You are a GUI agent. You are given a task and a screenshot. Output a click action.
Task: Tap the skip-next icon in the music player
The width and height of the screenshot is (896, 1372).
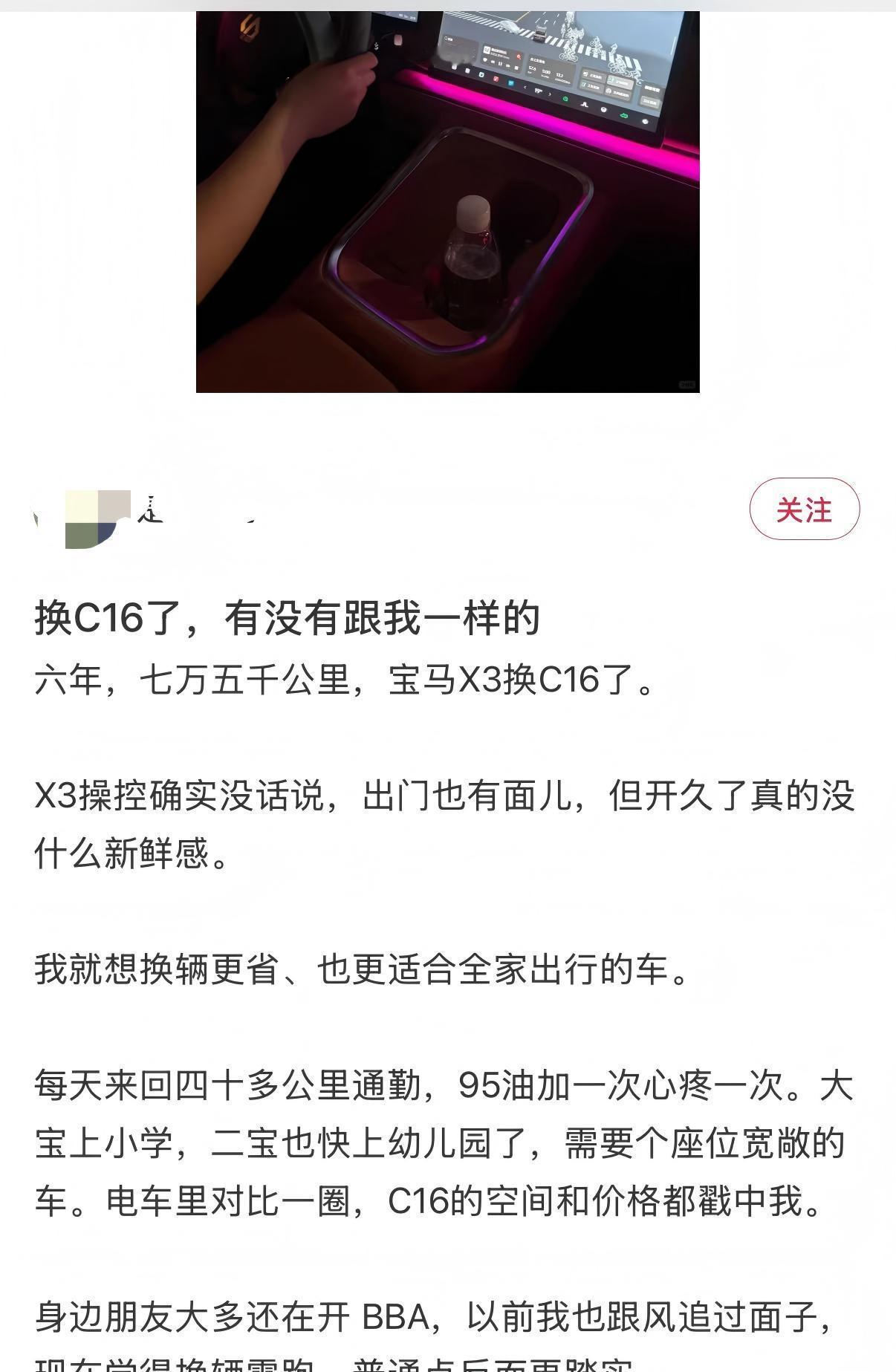click(507, 65)
